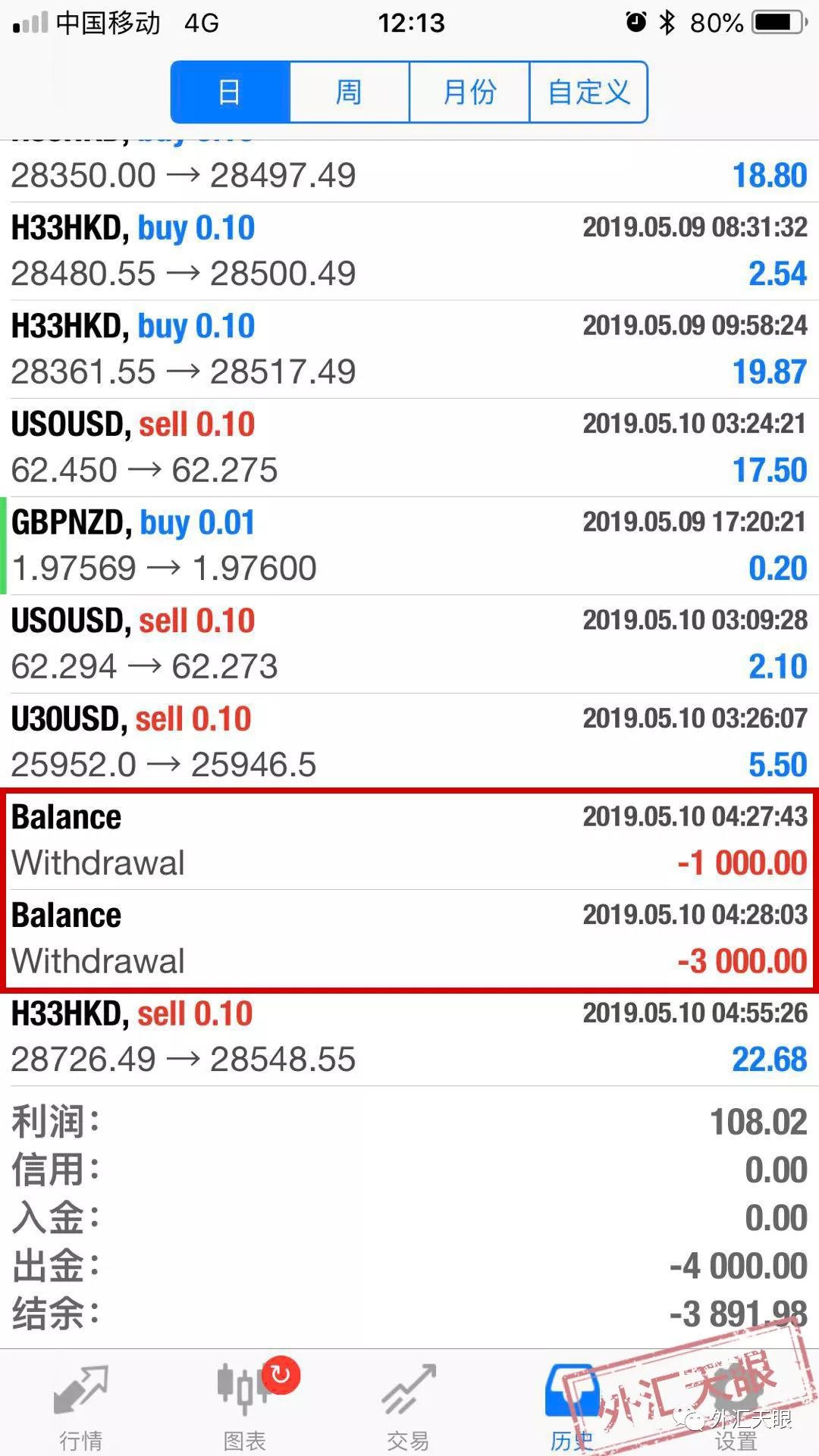
Task: Expand the GBPNZD buy 0.01 trade
Action: [x=409, y=546]
